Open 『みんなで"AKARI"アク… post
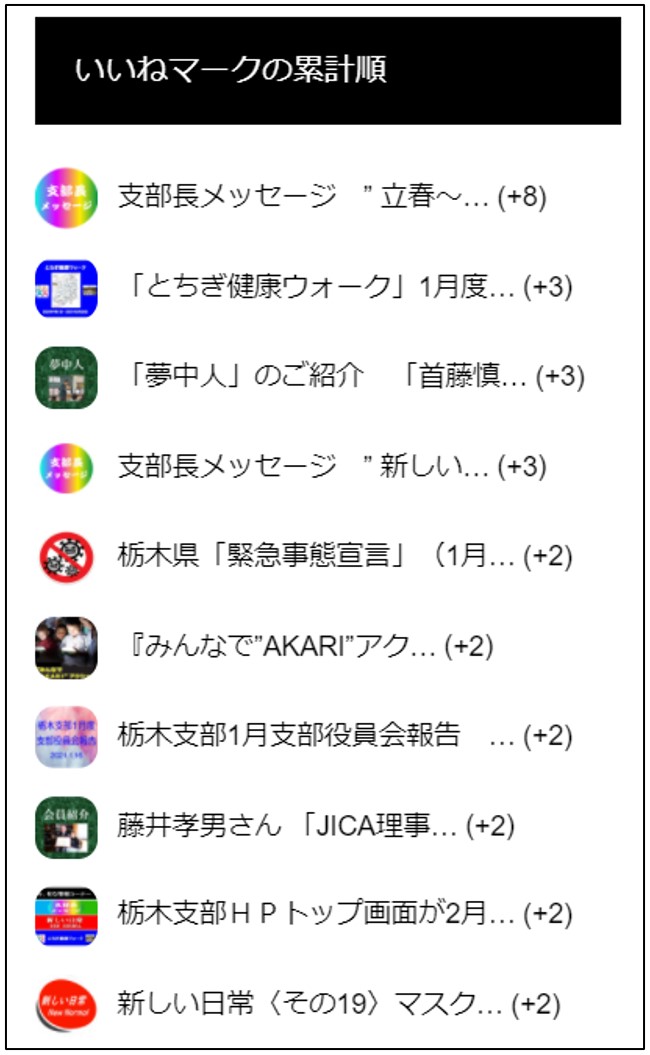650x1055 pixels. click(x=284, y=647)
